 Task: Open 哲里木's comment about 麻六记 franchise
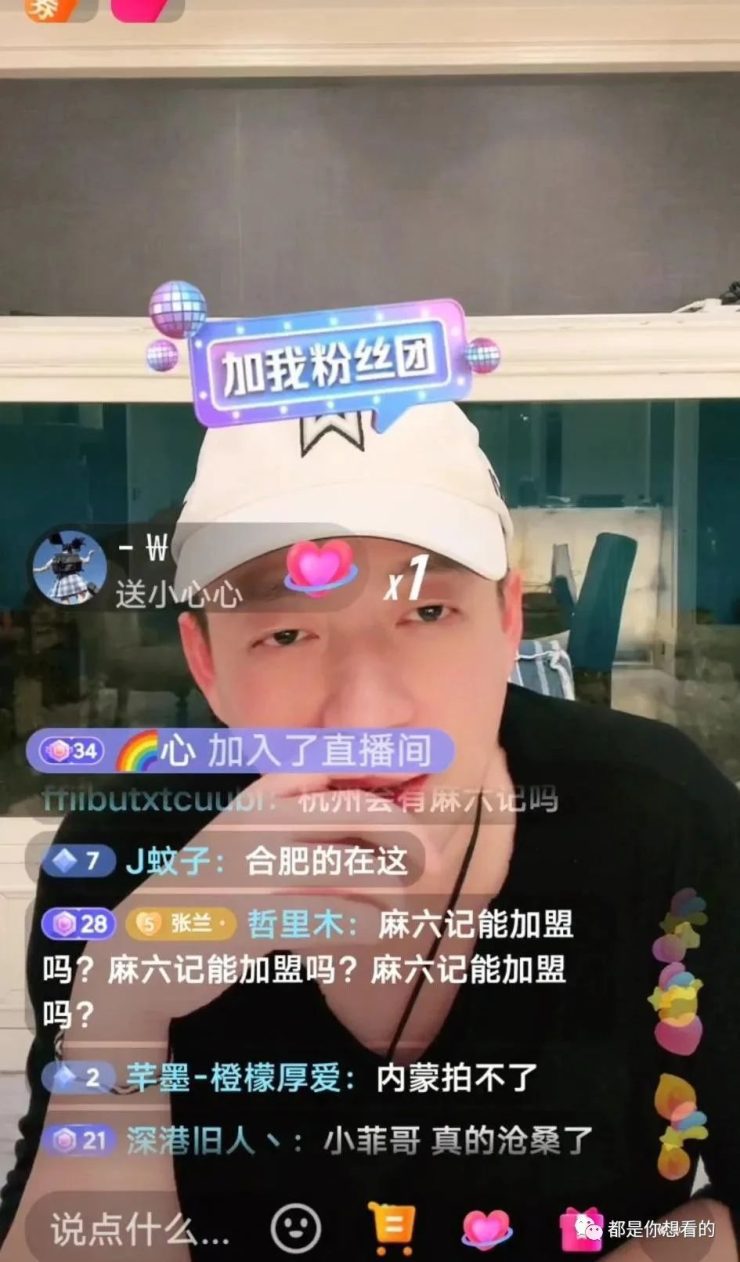pos(310,968)
